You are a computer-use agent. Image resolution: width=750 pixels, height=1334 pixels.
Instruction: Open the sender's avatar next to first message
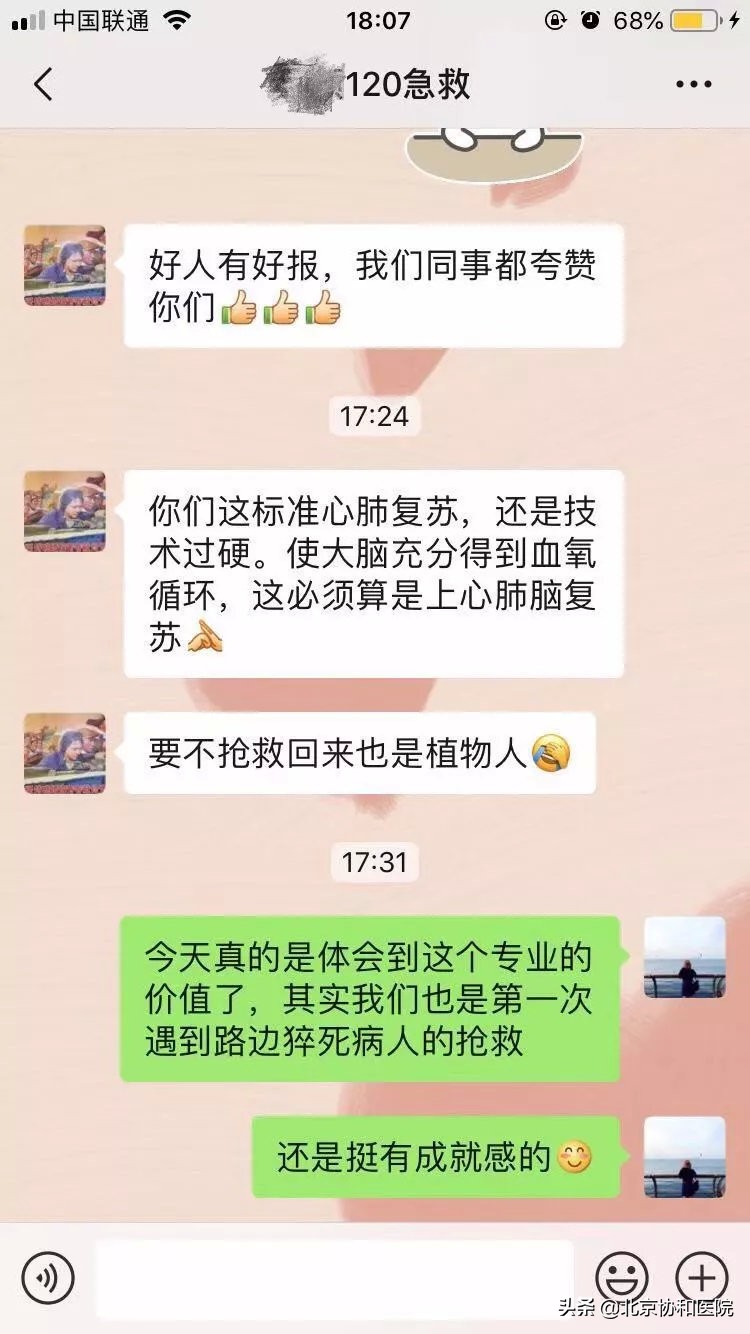pos(64,265)
